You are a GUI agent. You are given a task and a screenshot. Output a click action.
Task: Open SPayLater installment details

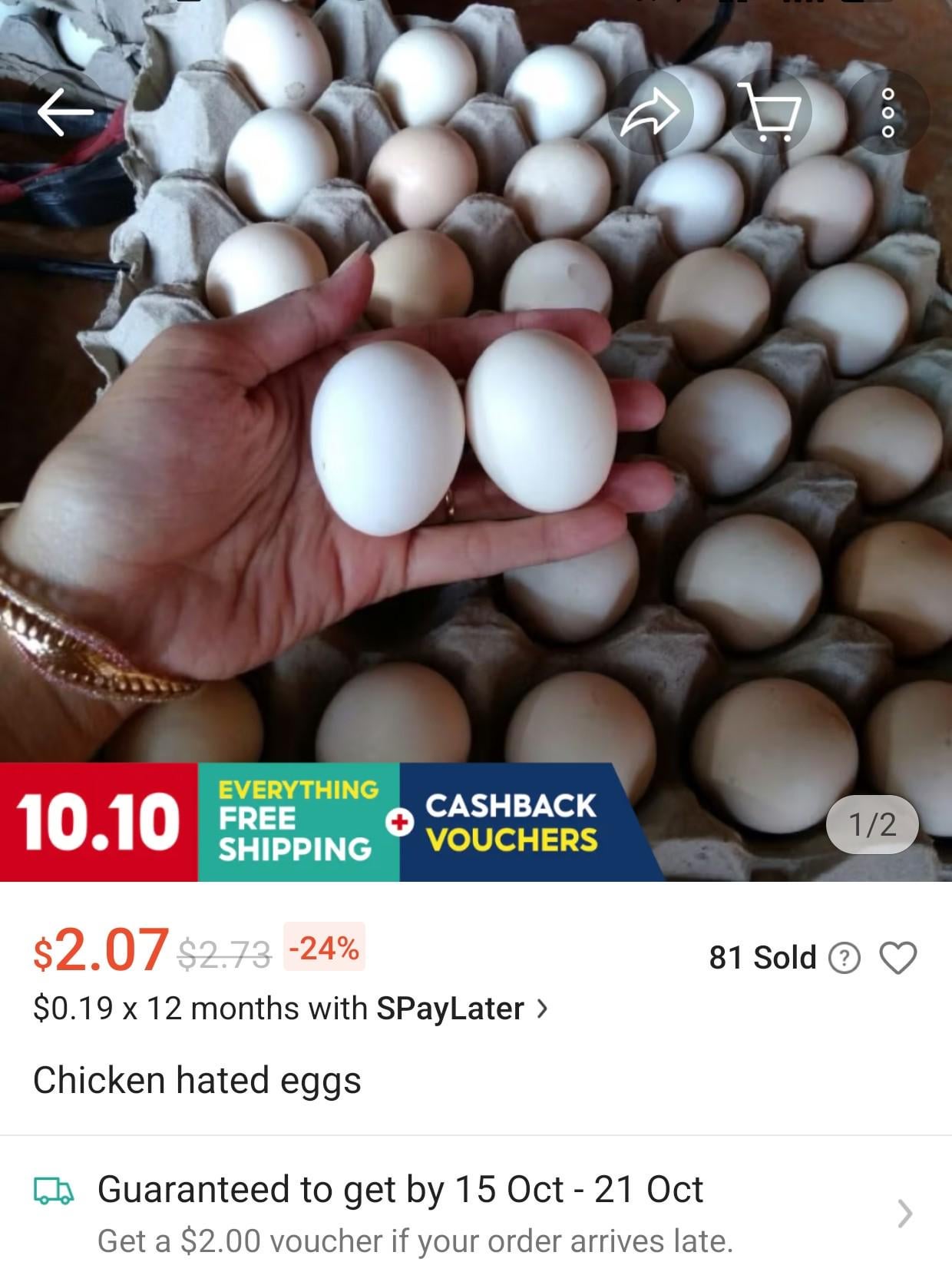pos(292,1009)
